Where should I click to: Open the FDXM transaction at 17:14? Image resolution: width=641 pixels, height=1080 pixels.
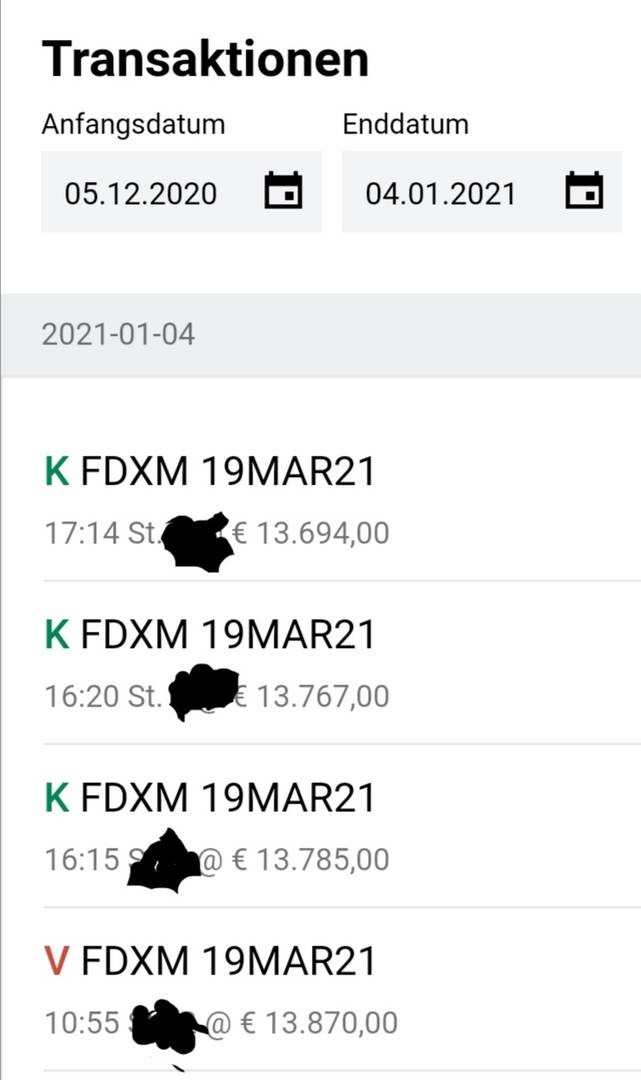pos(342,500)
